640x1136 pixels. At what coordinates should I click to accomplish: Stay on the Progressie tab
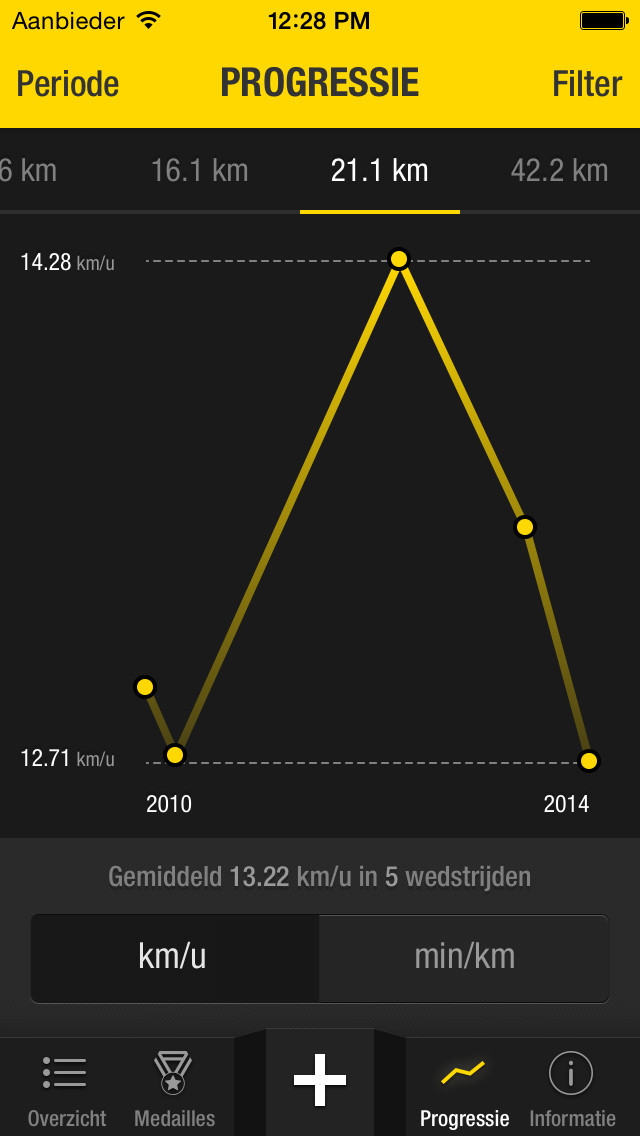click(x=464, y=1089)
